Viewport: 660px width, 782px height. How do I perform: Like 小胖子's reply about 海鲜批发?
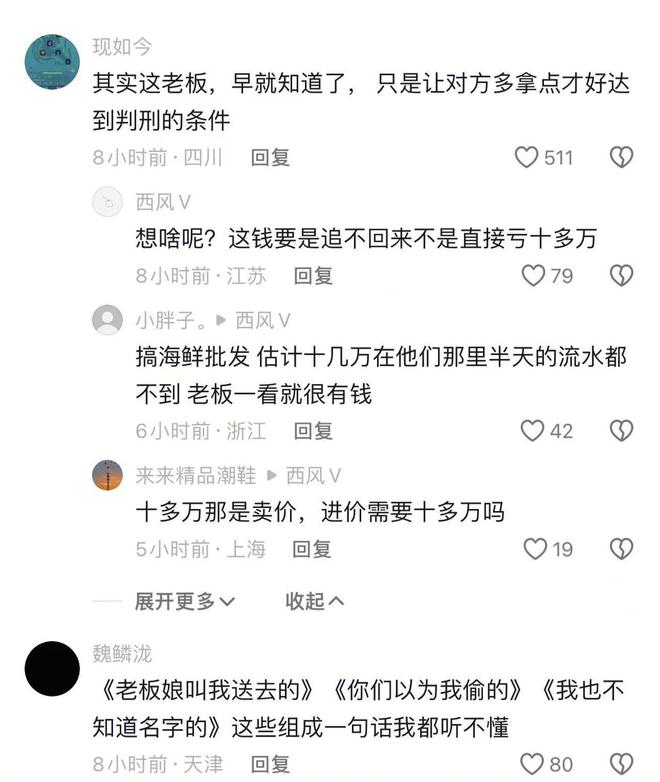(x=533, y=430)
